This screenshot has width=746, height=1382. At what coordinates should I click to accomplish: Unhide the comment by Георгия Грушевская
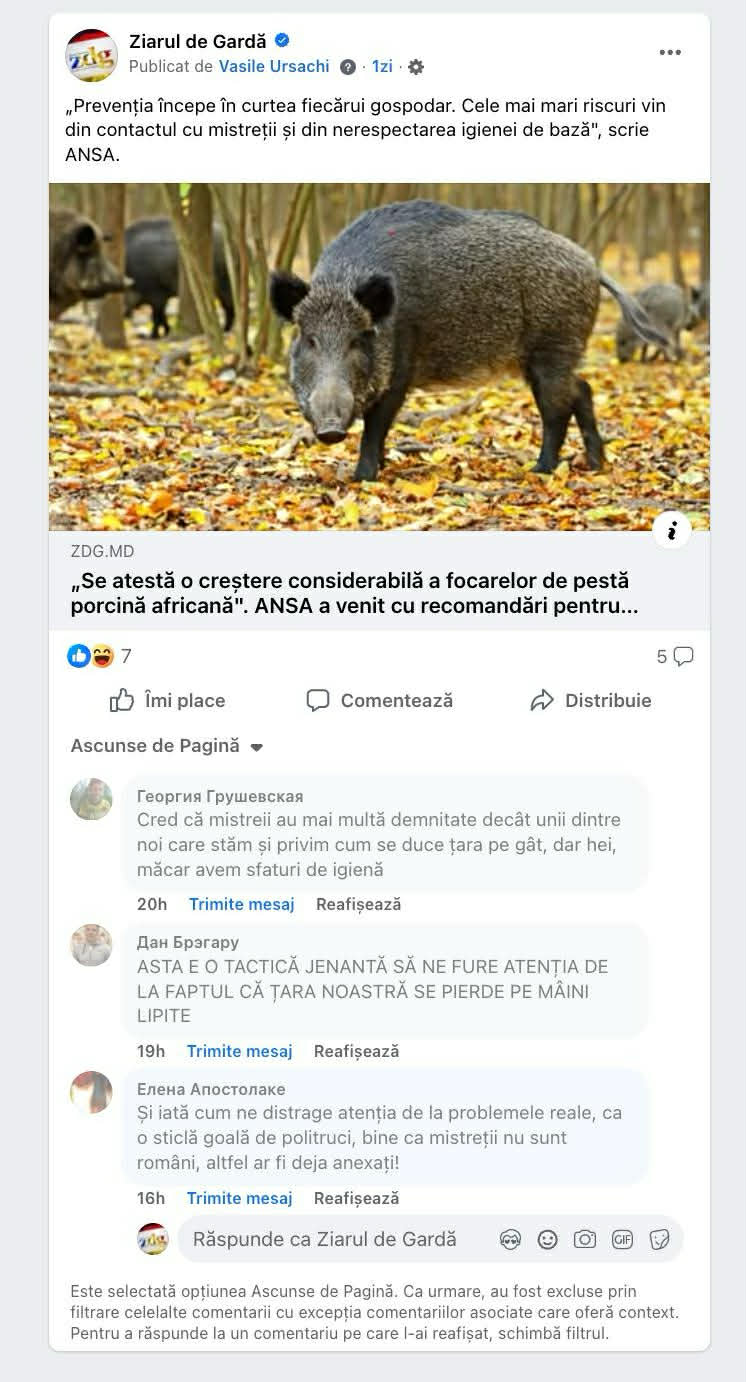tap(358, 904)
